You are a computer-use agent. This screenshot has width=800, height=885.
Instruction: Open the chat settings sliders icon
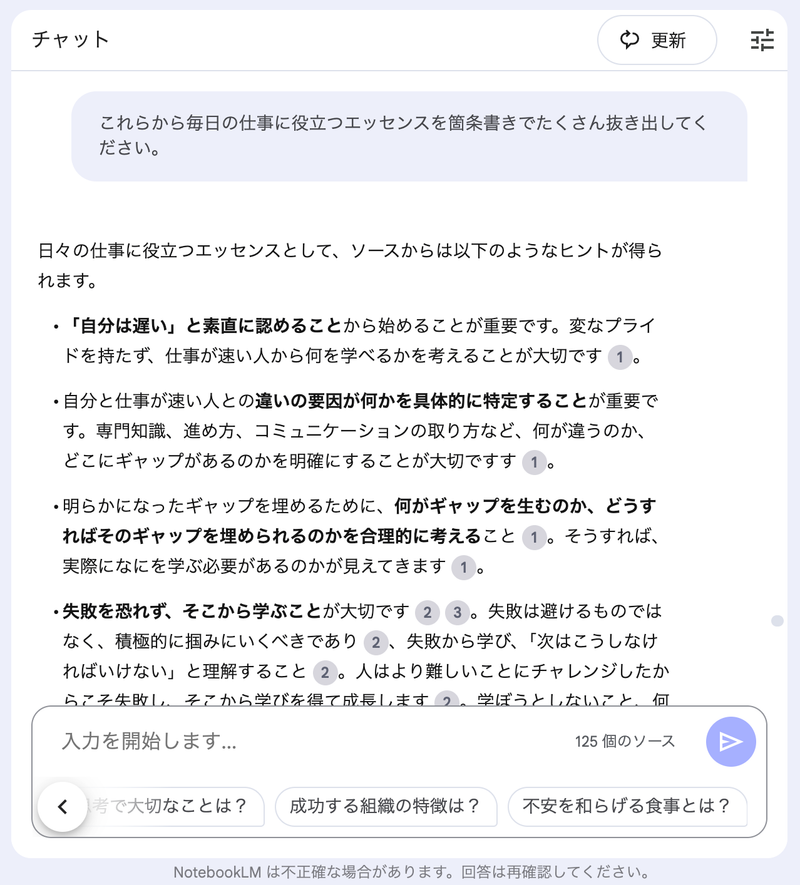click(762, 40)
